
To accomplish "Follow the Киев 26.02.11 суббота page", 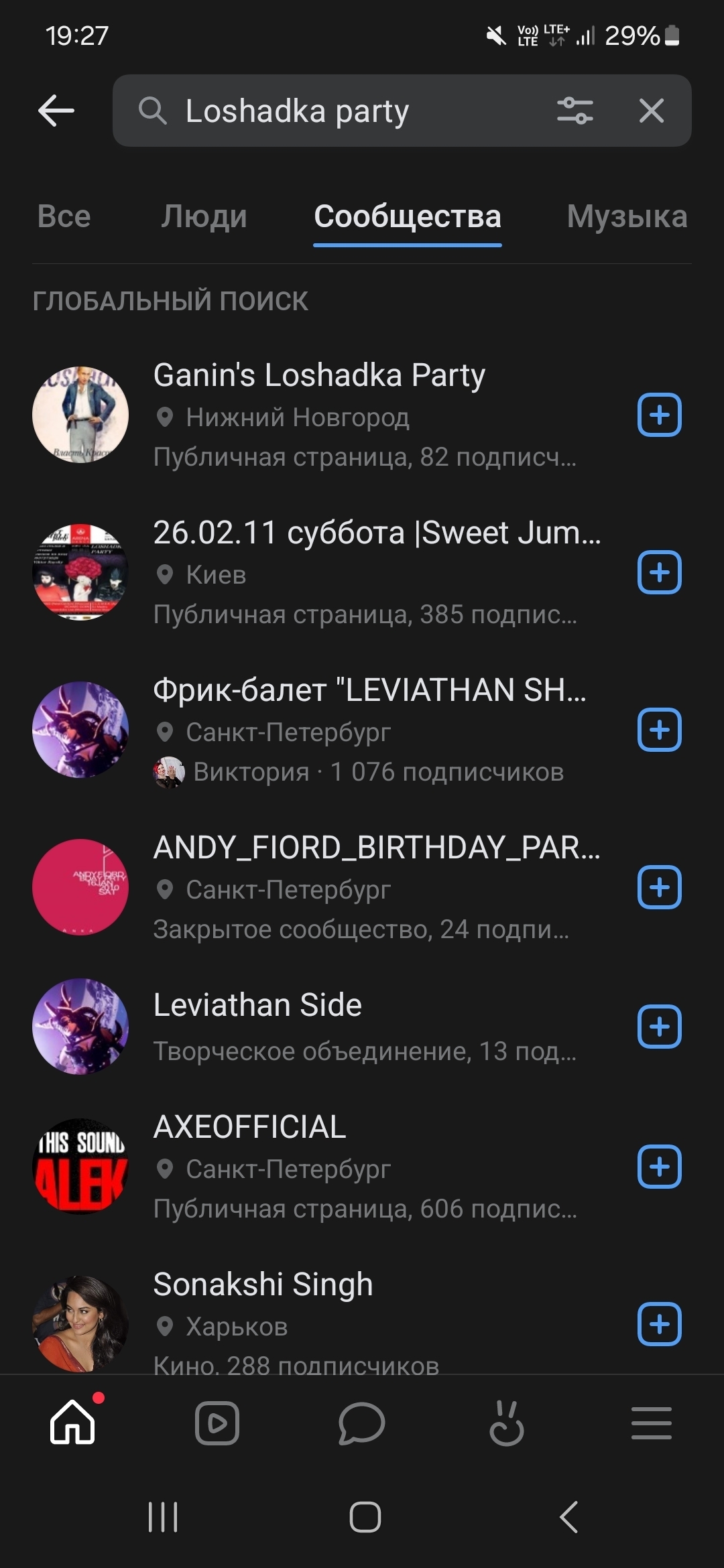I will pos(659,572).
